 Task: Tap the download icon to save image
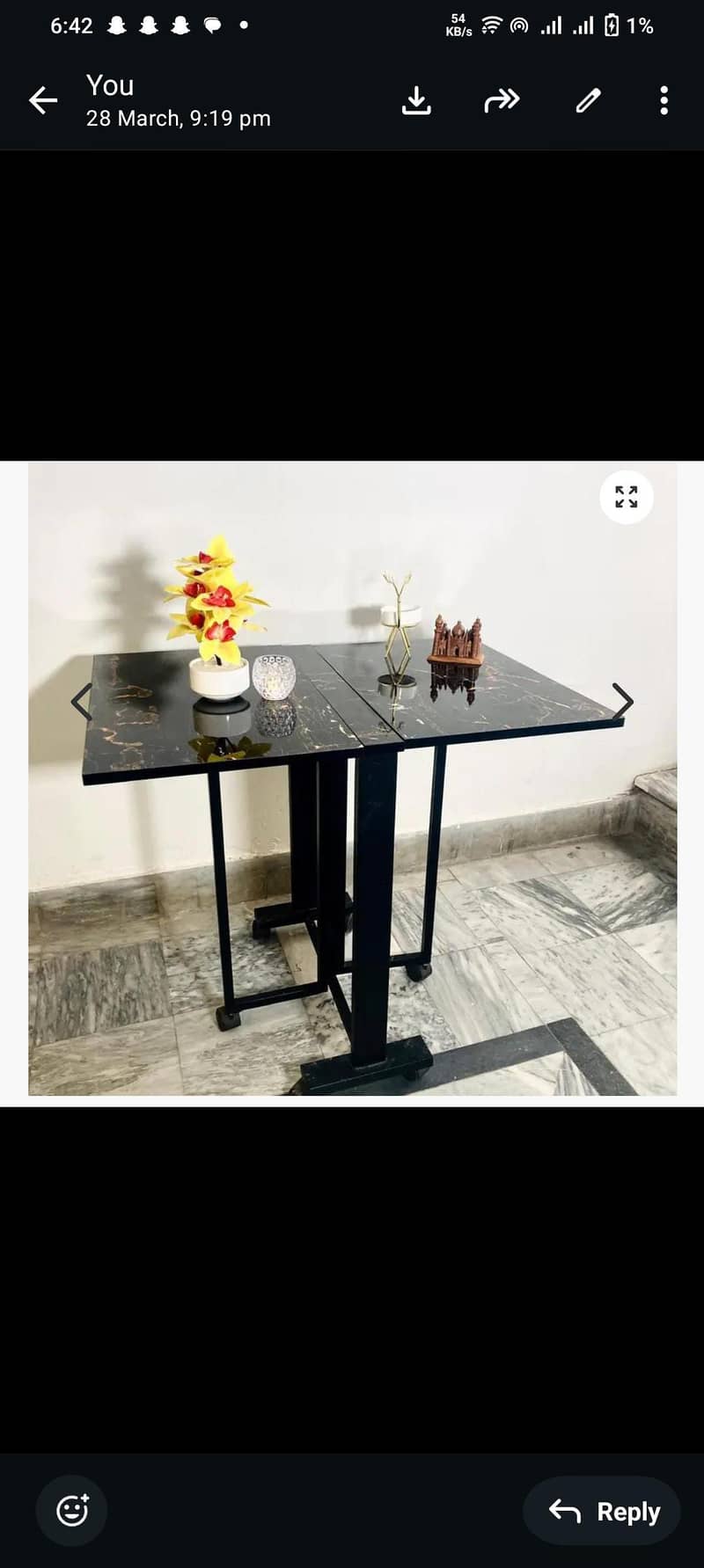point(416,101)
